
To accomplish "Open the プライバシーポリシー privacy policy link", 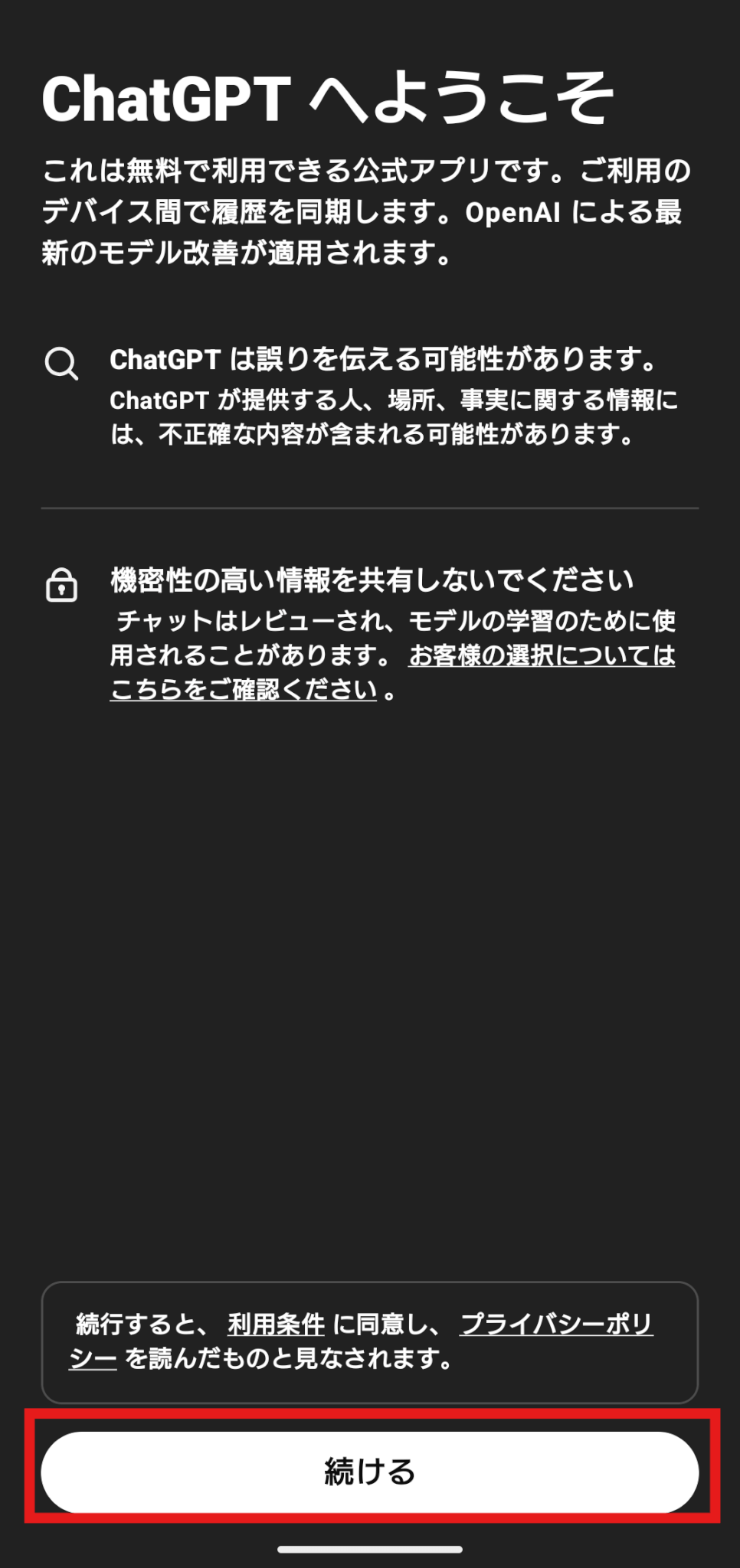I will [556, 1324].
